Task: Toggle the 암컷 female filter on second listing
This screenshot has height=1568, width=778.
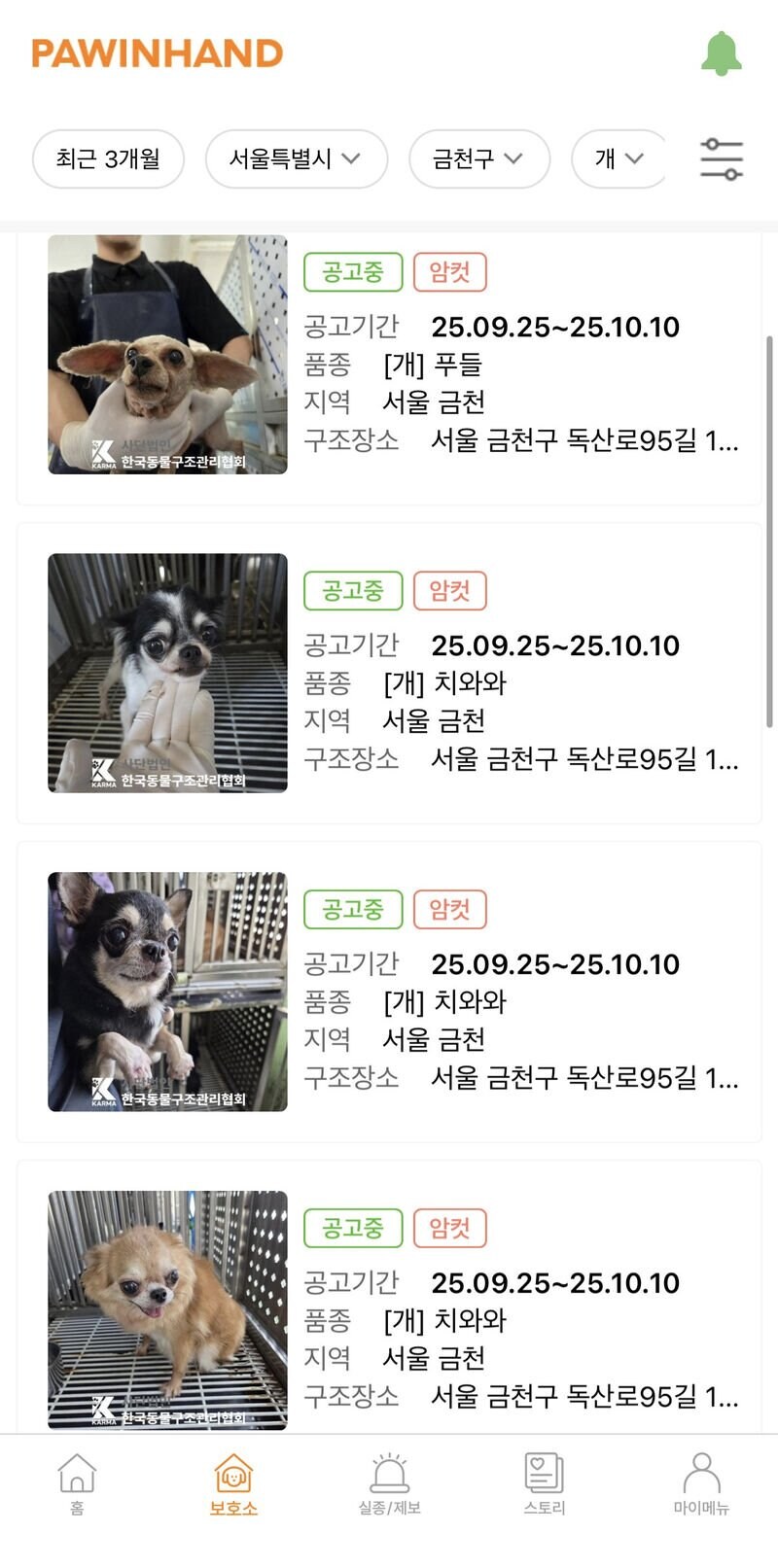Action: (449, 590)
